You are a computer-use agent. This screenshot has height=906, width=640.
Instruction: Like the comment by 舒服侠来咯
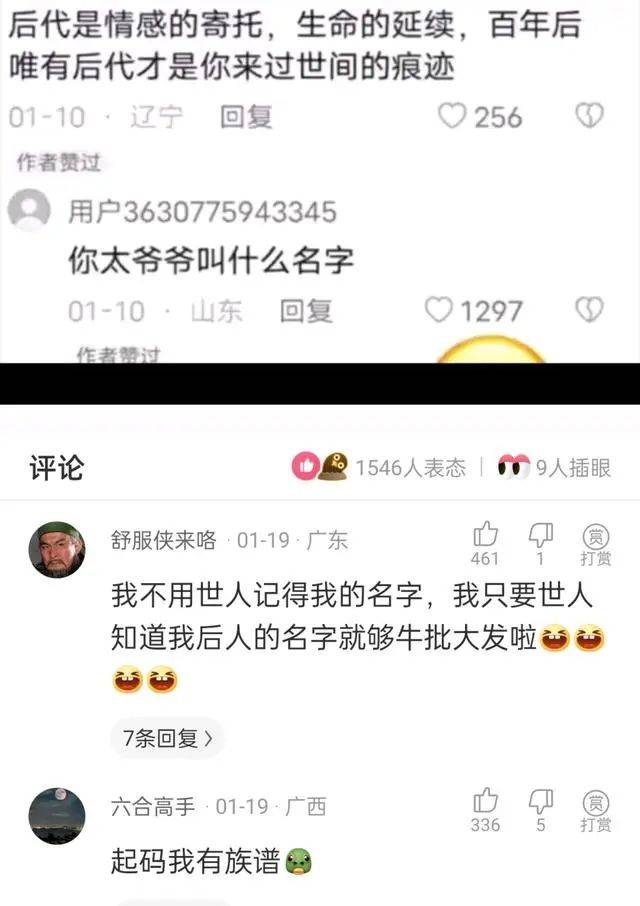[x=485, y=535]
